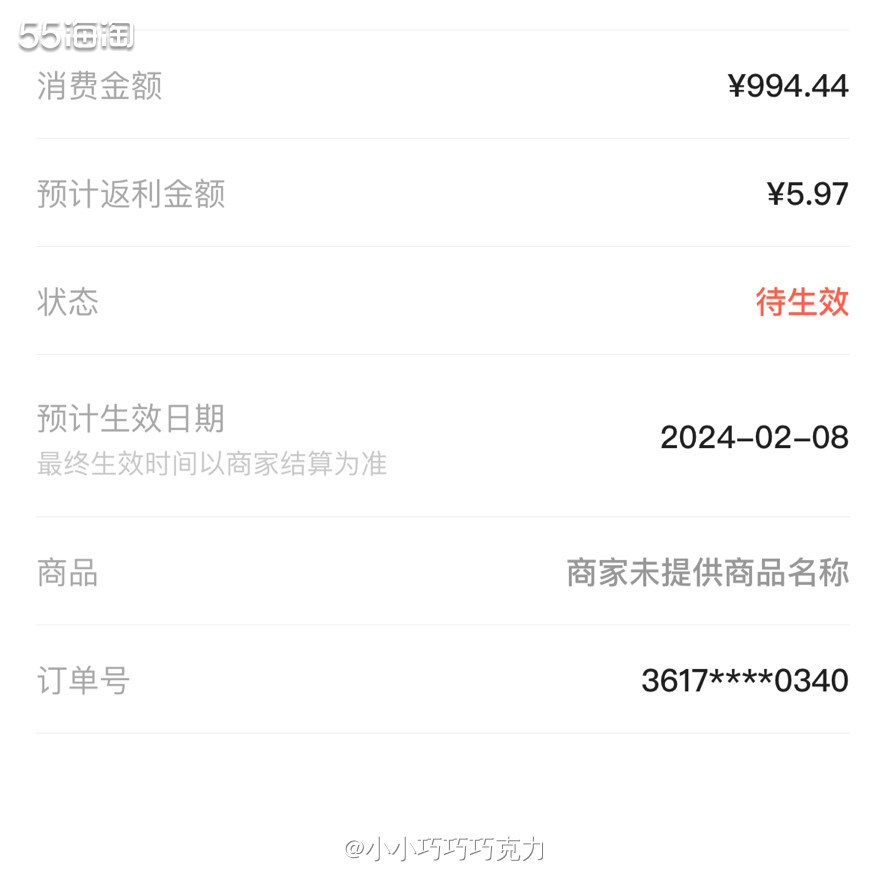This screenshot has width=886, height=887.
Task: Click the 预计返利金额 label
Action: coord(130,193)
